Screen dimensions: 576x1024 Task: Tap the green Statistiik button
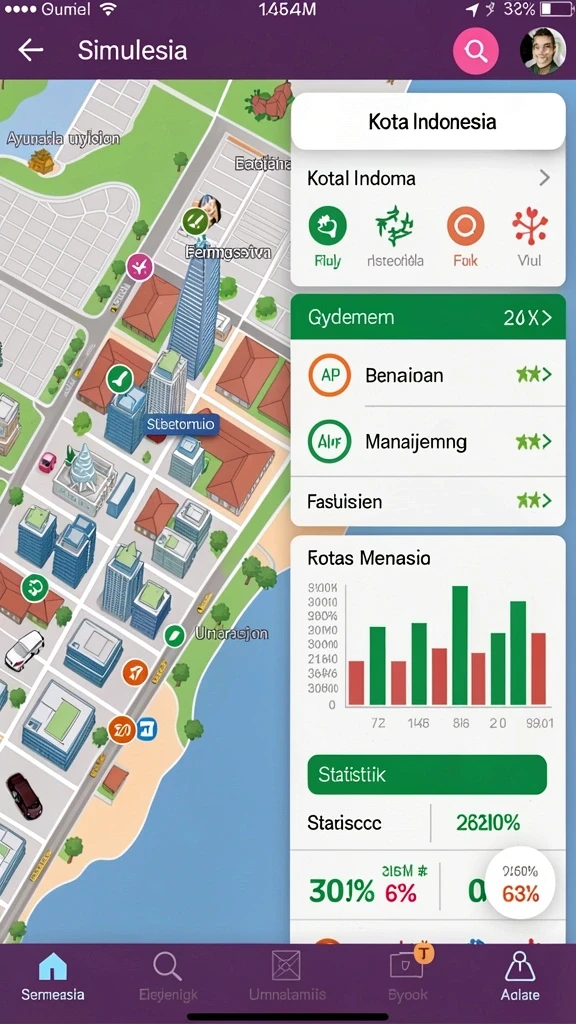tap(427, 775)
